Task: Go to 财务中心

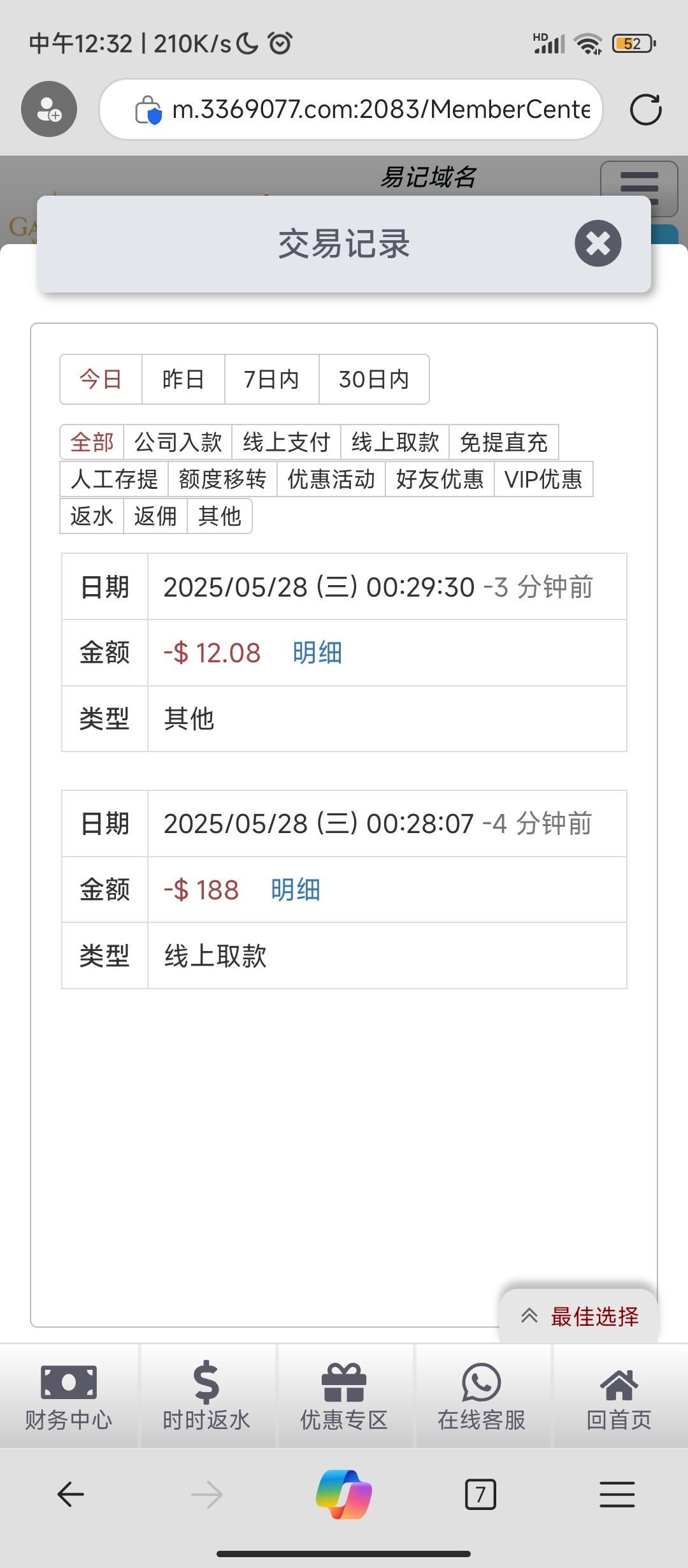Action: pyautogui.click(x=69, y=1396)
